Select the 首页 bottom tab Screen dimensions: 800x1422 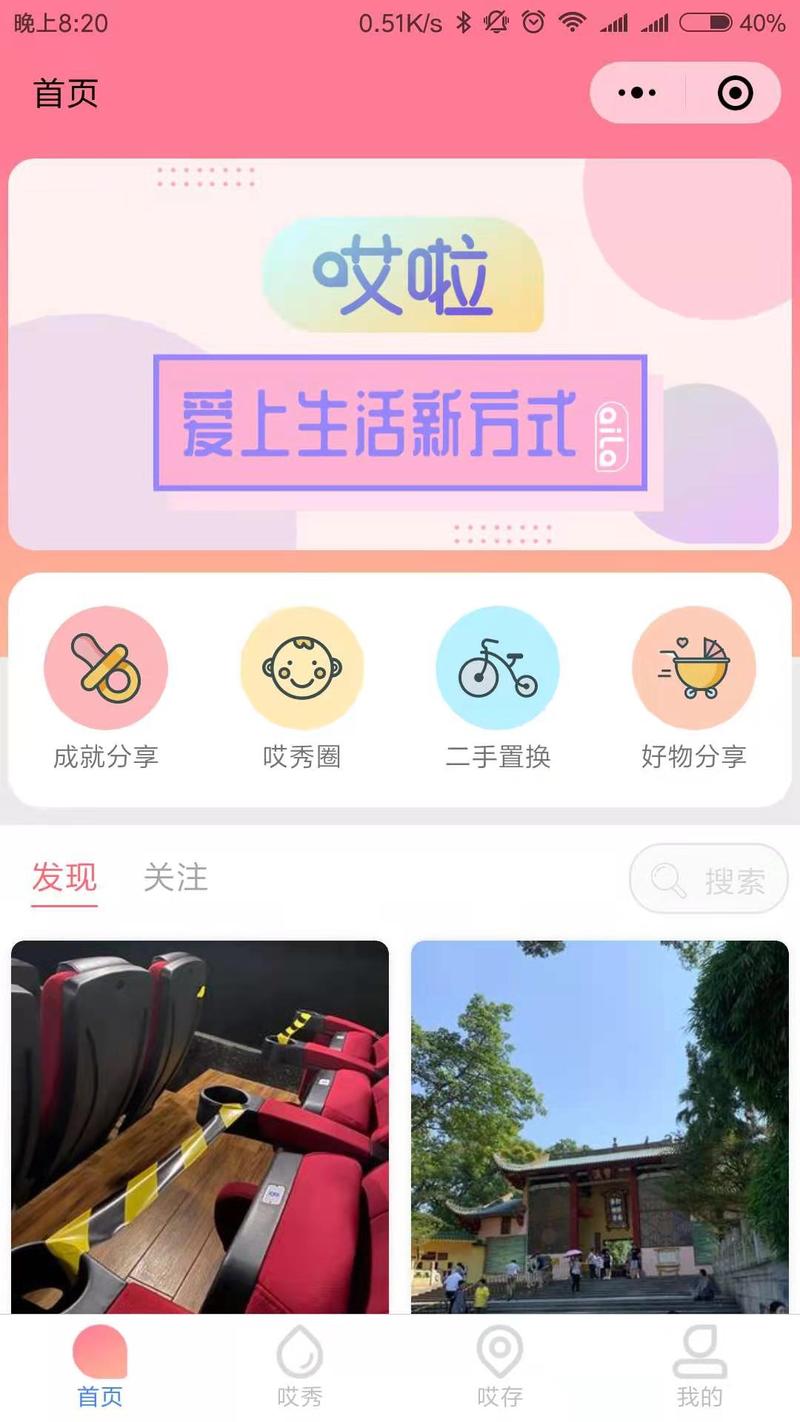[x=100, y=1366]
